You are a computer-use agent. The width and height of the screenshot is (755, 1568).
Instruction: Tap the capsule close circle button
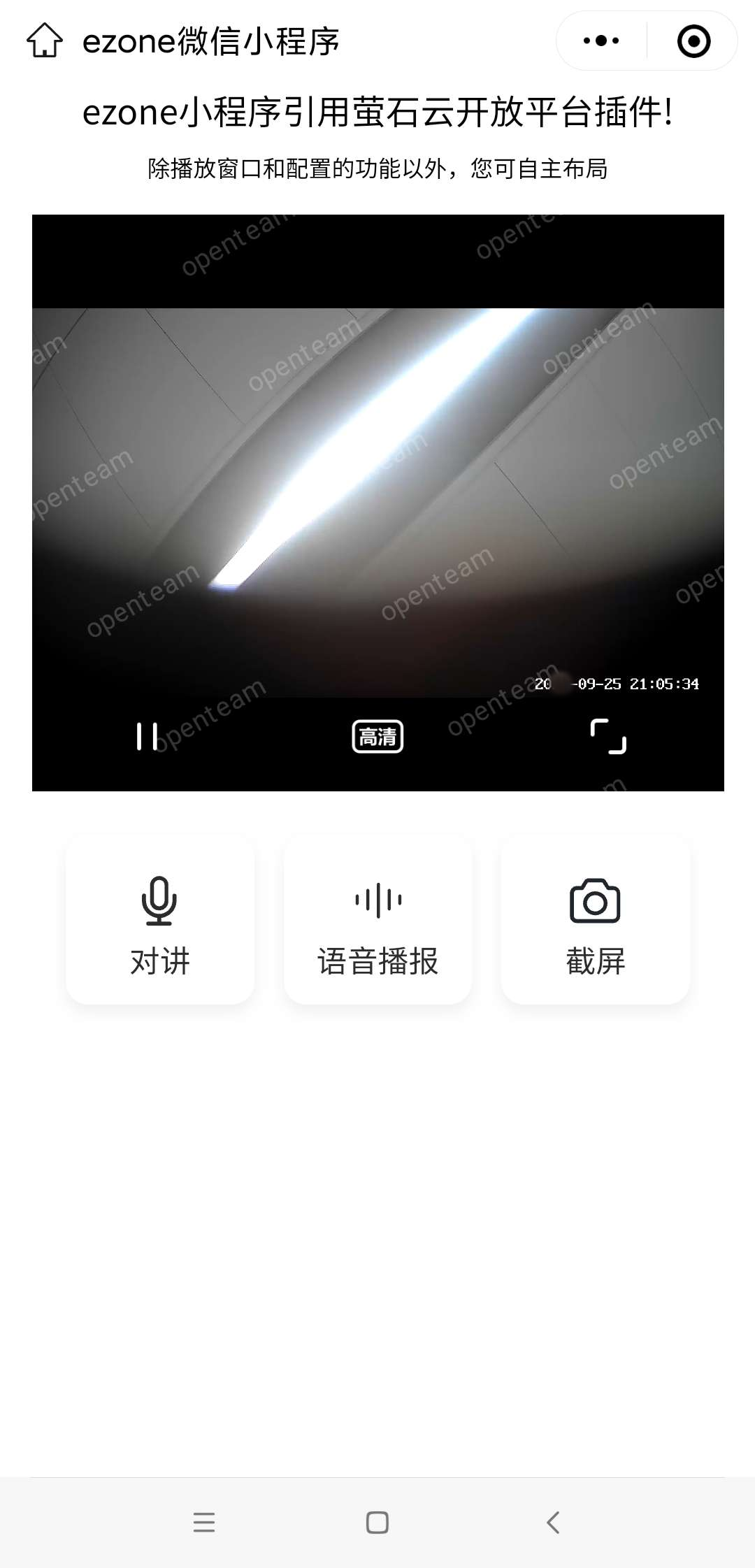tap(693, 40)
